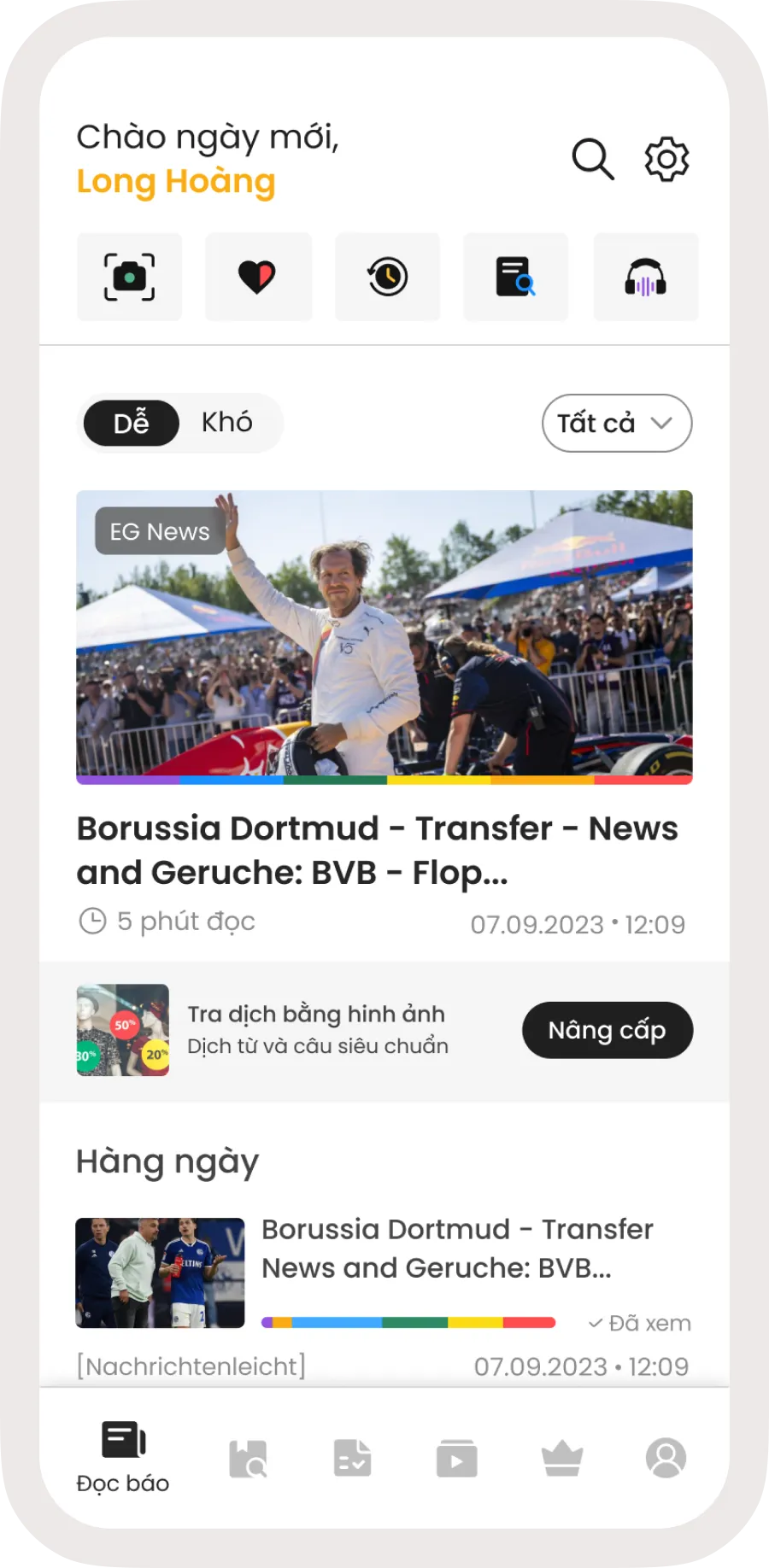Go to the profile tab

tap(666, 1458)
